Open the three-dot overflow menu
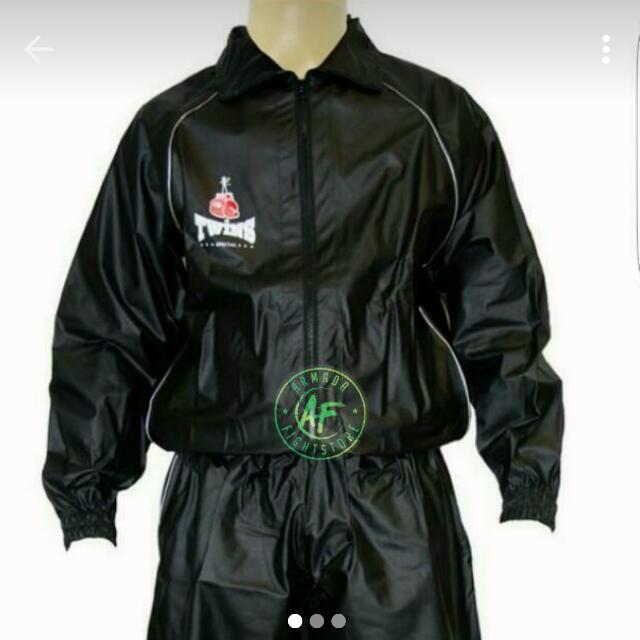 click(x=606, y=48)
